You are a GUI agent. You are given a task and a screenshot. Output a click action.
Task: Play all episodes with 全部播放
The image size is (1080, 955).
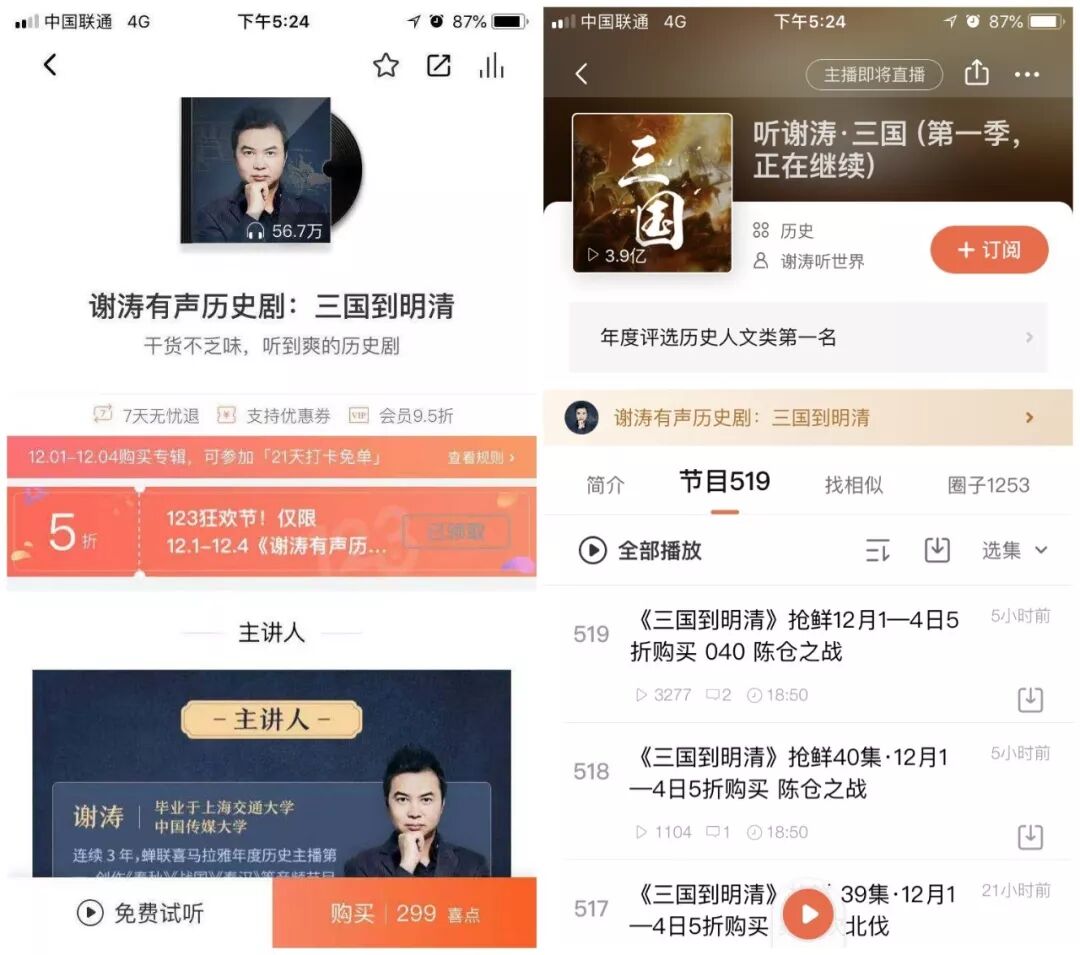641,550
